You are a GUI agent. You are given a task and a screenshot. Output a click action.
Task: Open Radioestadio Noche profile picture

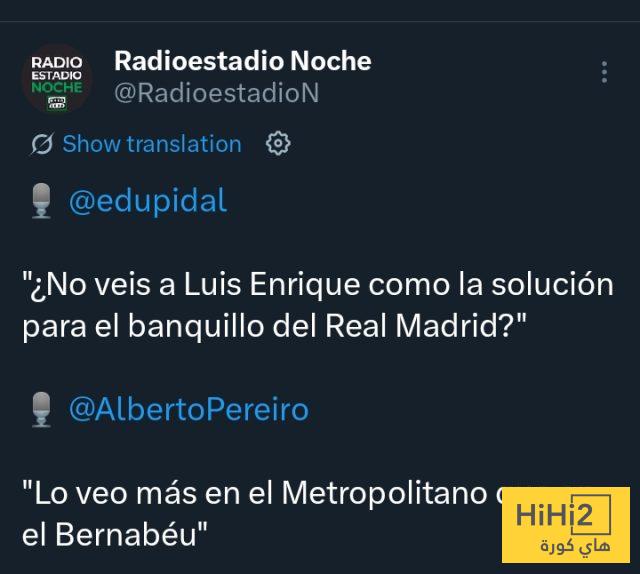(57, 78)
